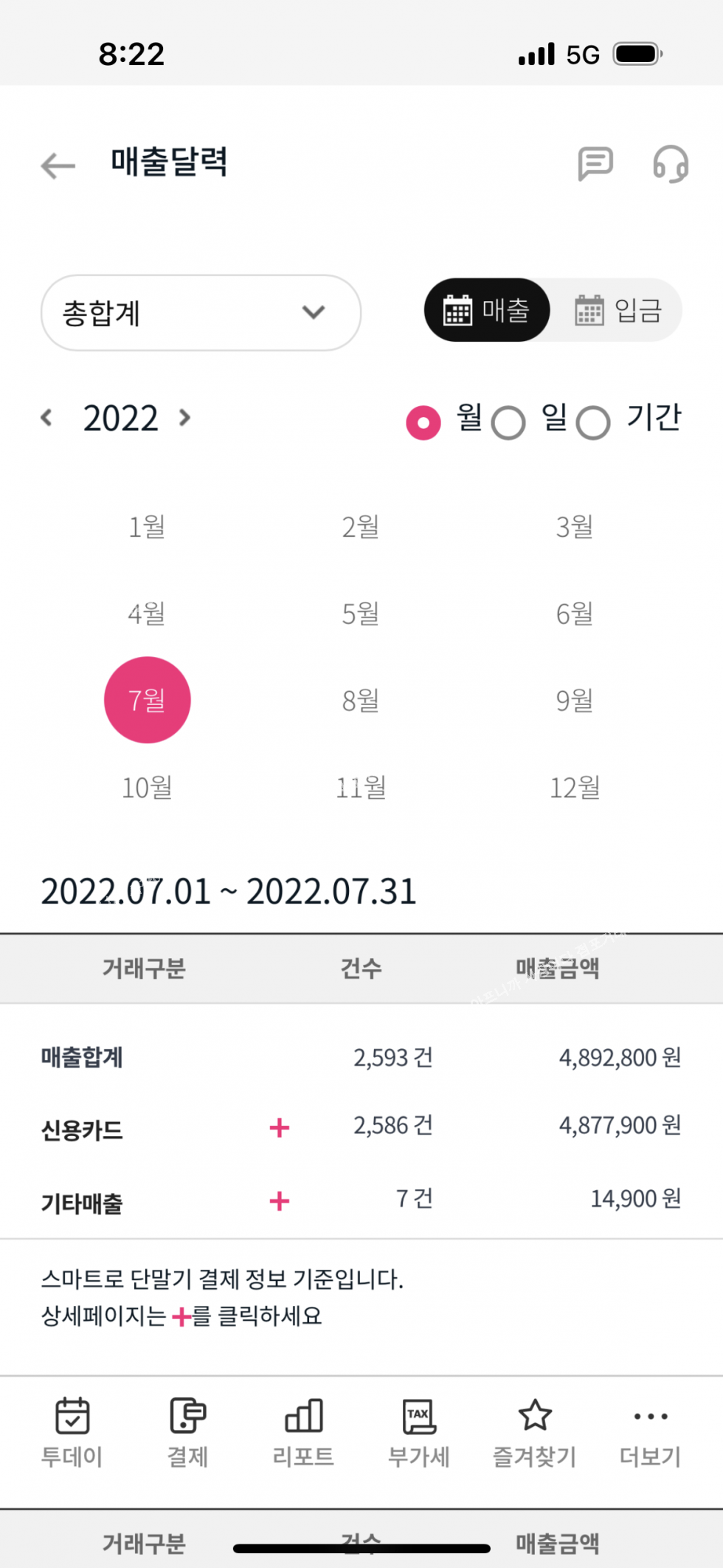Pick 3월 from the calendar
Image resolution: width=723 pixels, height=1568 pixels.
point(575,527)
